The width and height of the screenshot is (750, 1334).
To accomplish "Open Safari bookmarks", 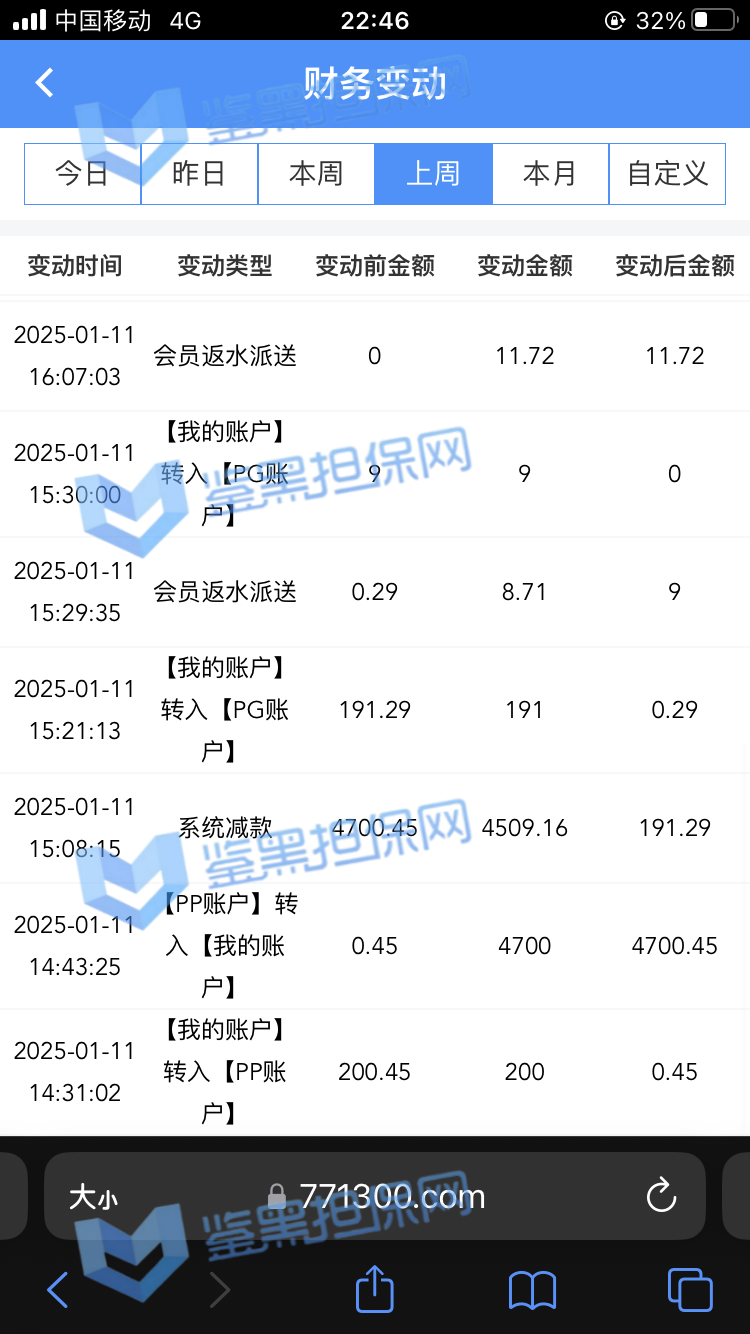I will (x=532, y=1290).
